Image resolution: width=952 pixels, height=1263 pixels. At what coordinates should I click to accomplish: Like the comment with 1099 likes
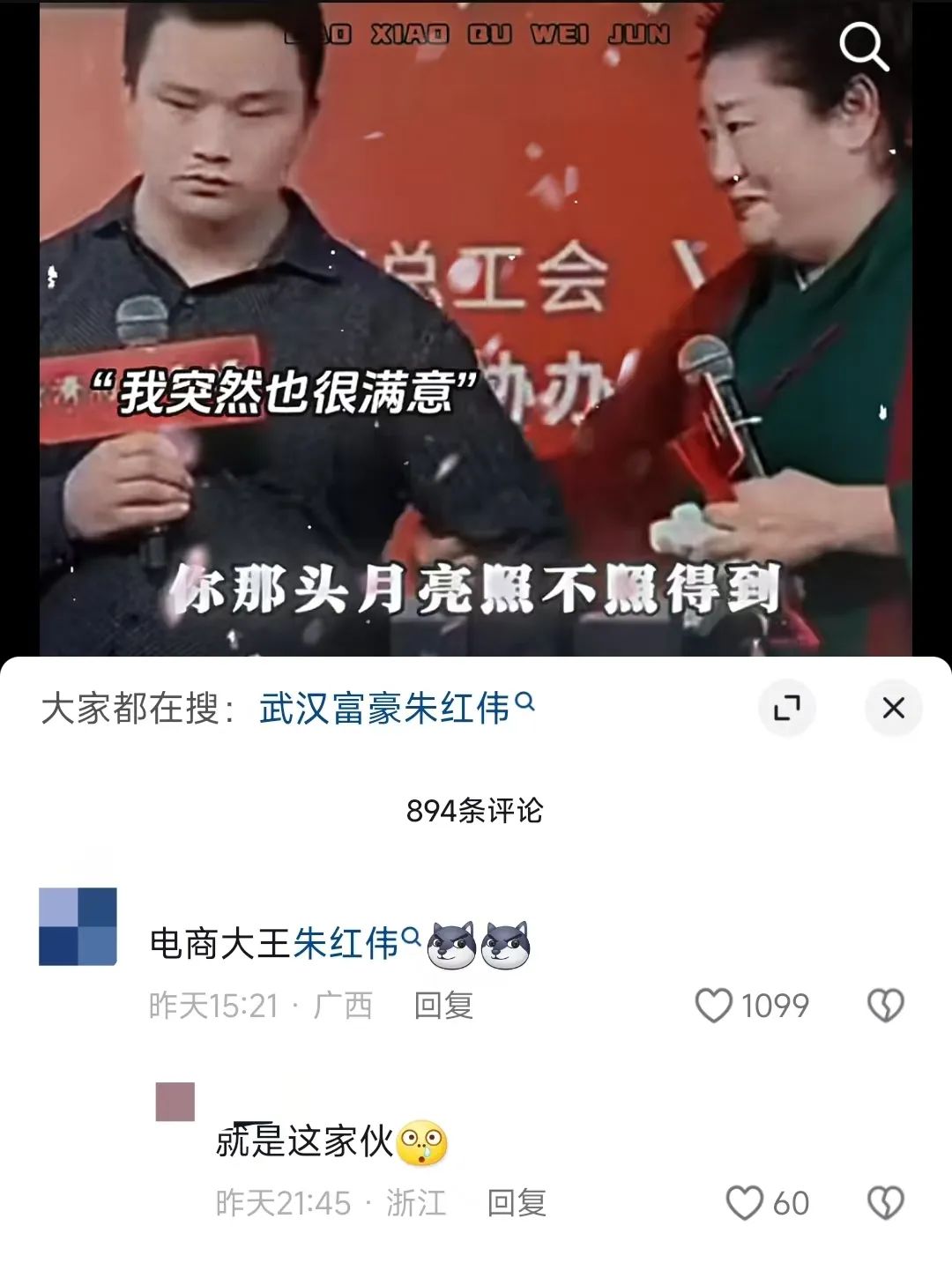[714, 1006]
